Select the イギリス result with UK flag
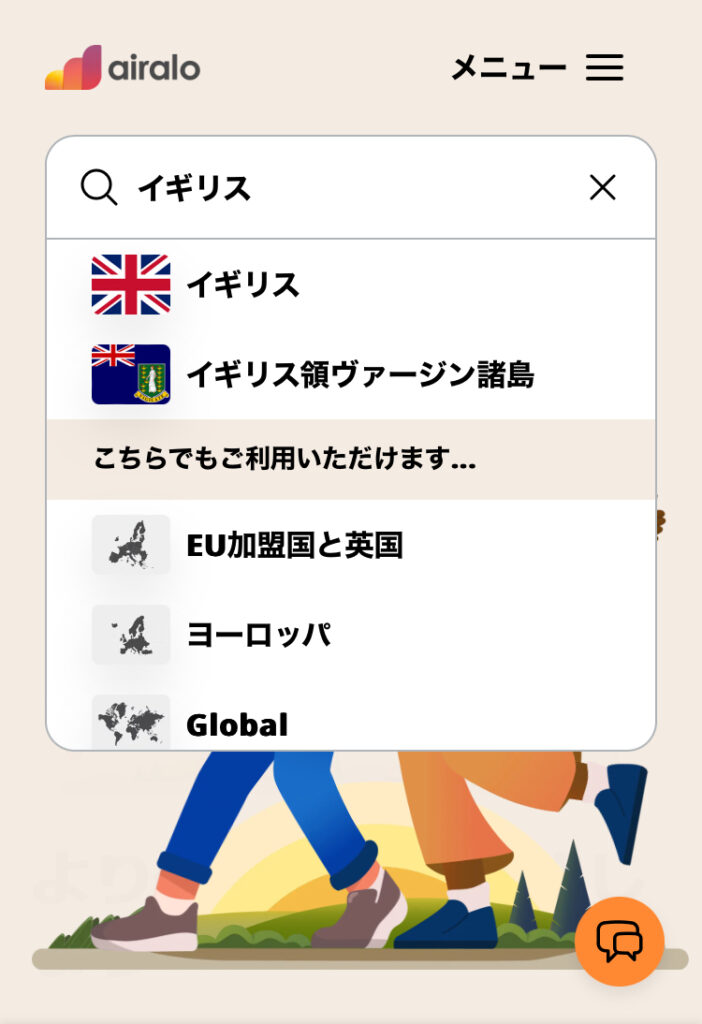The width and height of the screenshot is (702, 1024). (x=244, y=285)
